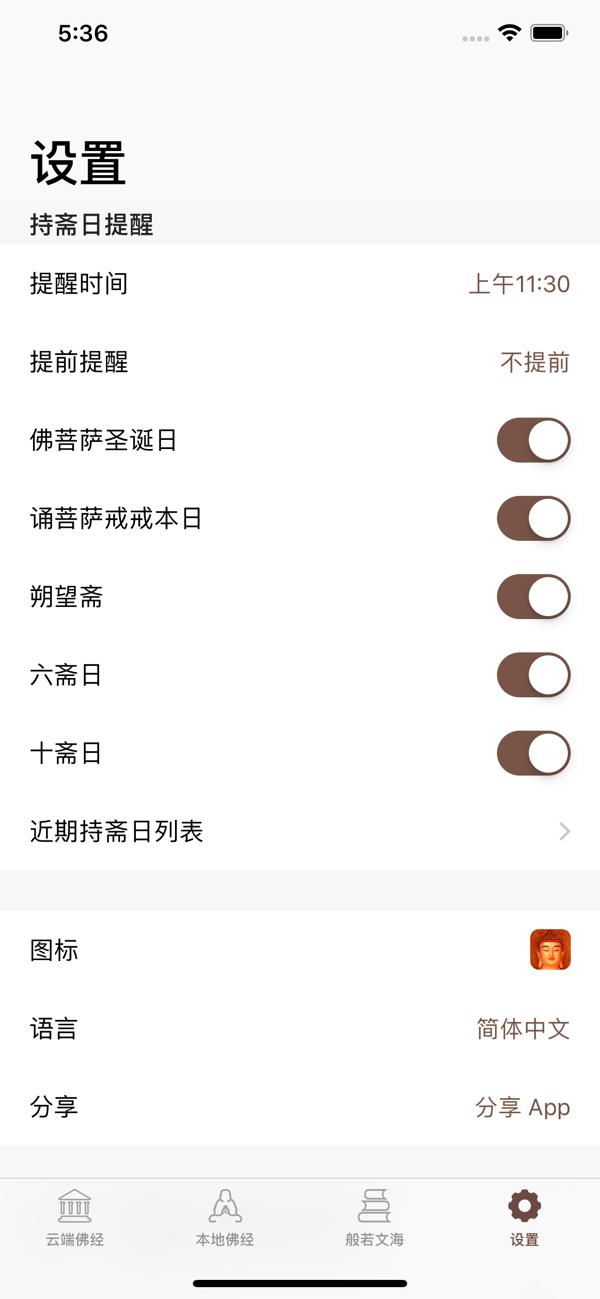Open the 提前提醒 advance reminder setting
This screenshot has height=1299, width=600.
pyautogui.click(x=534, y=362)
